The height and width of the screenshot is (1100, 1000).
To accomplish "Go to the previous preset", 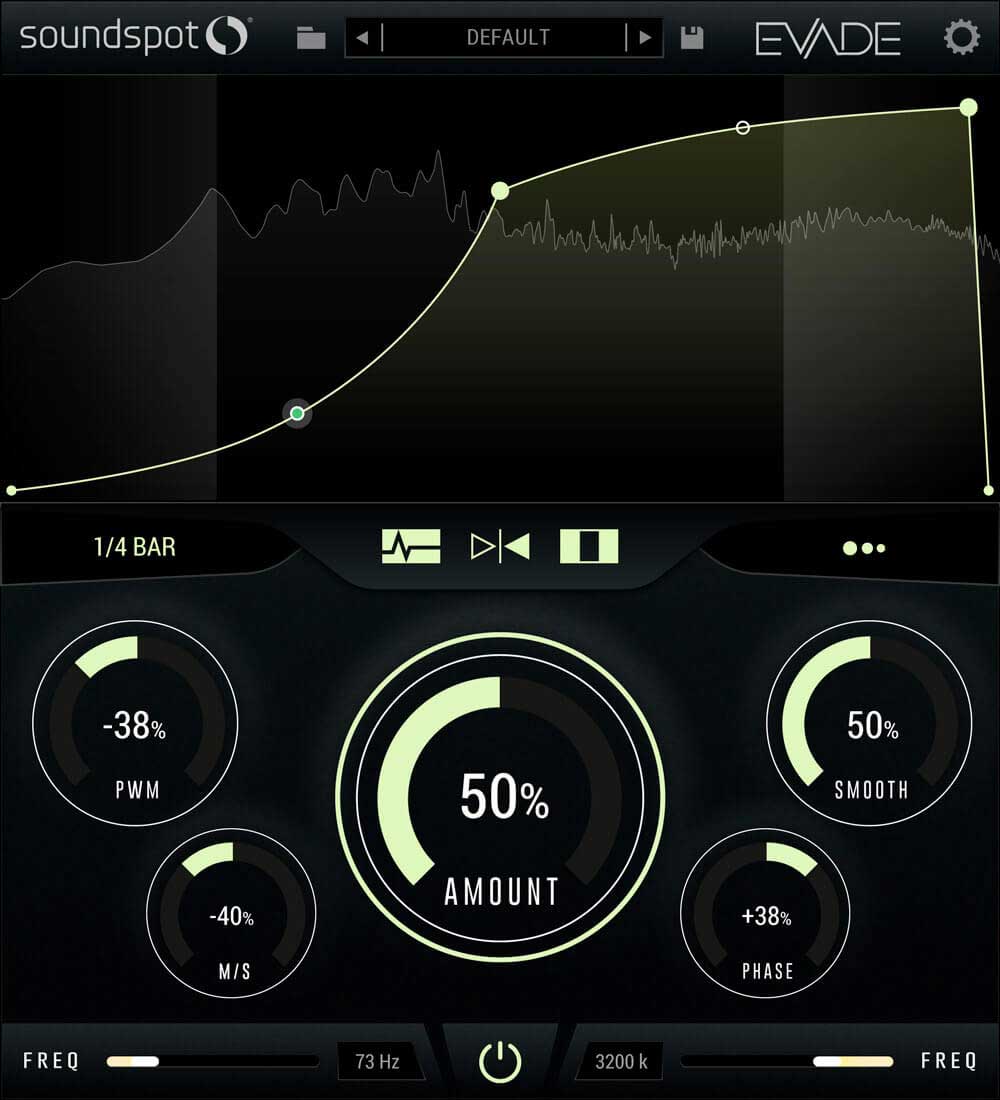I will click(x=363, y=39).
